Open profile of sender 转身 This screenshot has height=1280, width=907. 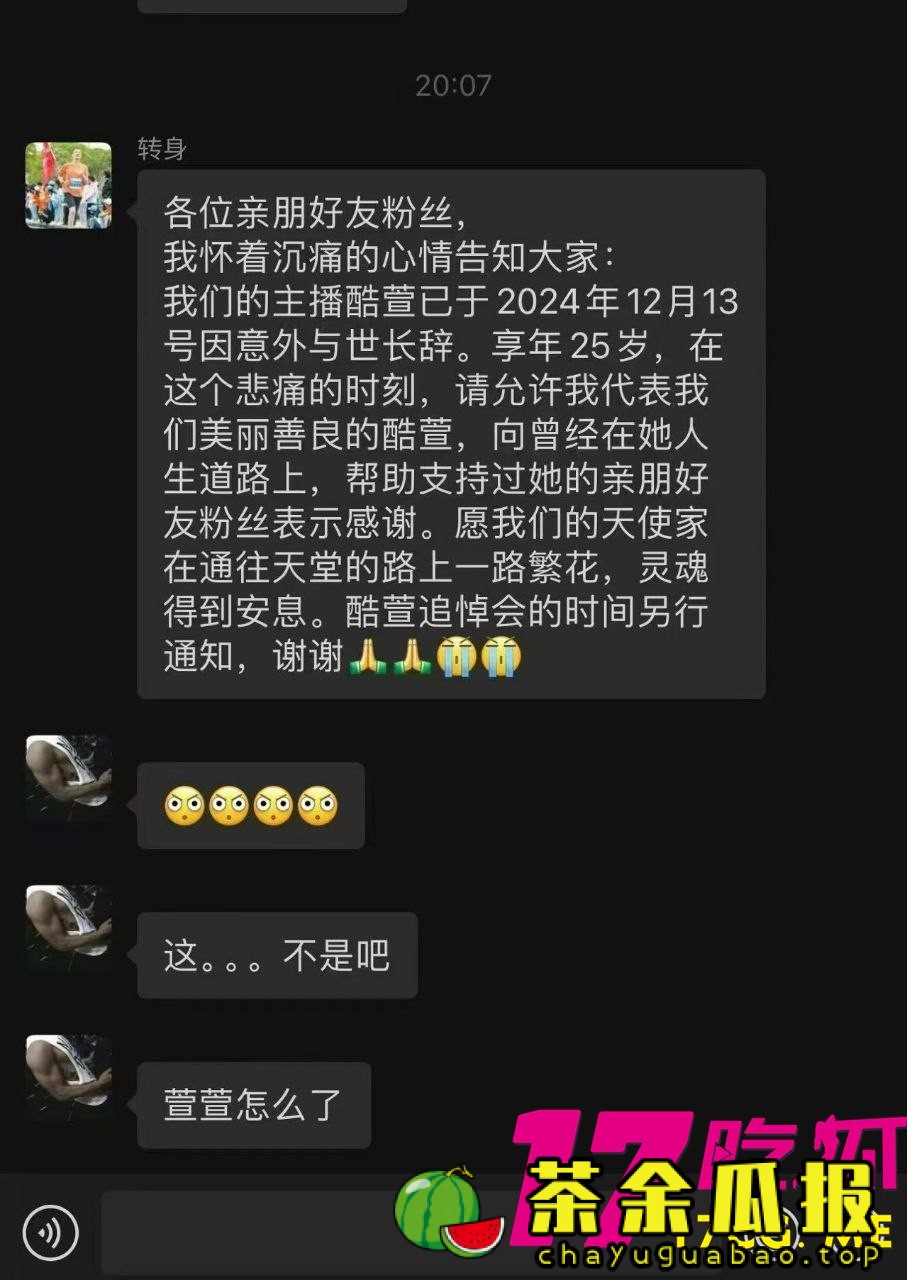point(68,186)
